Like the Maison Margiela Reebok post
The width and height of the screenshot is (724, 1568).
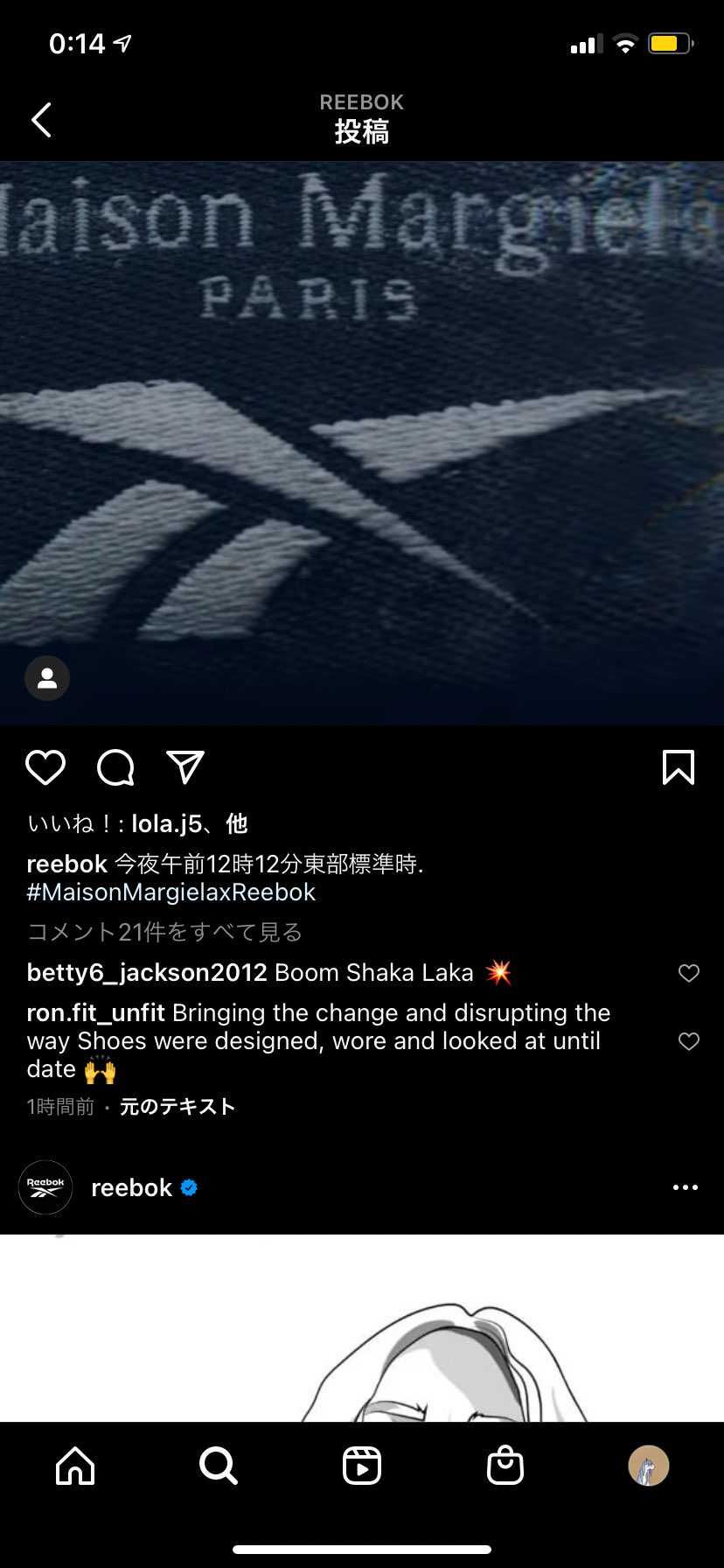pos(45,767)
